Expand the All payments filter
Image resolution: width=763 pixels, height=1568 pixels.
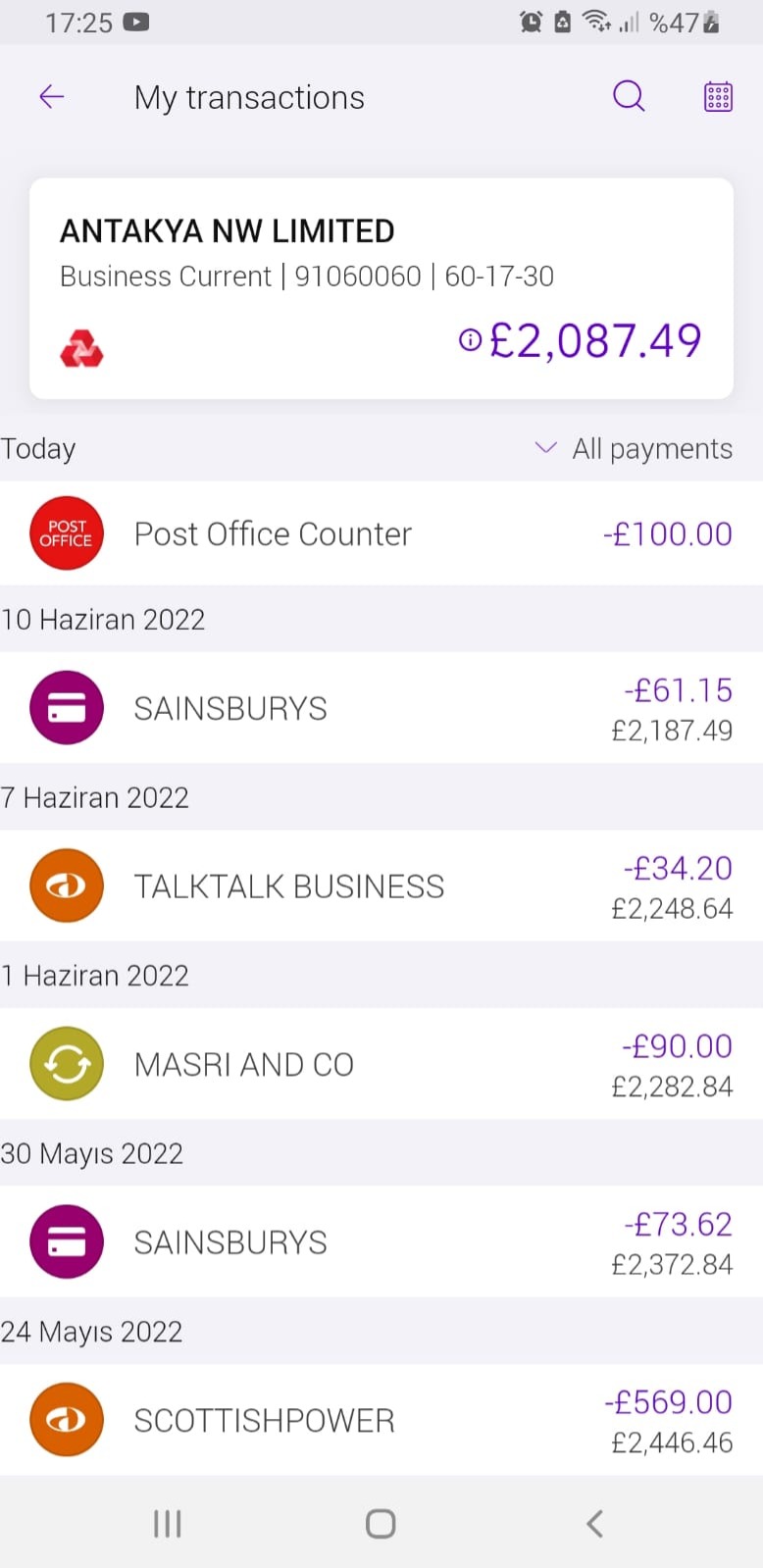pos(634,448)
